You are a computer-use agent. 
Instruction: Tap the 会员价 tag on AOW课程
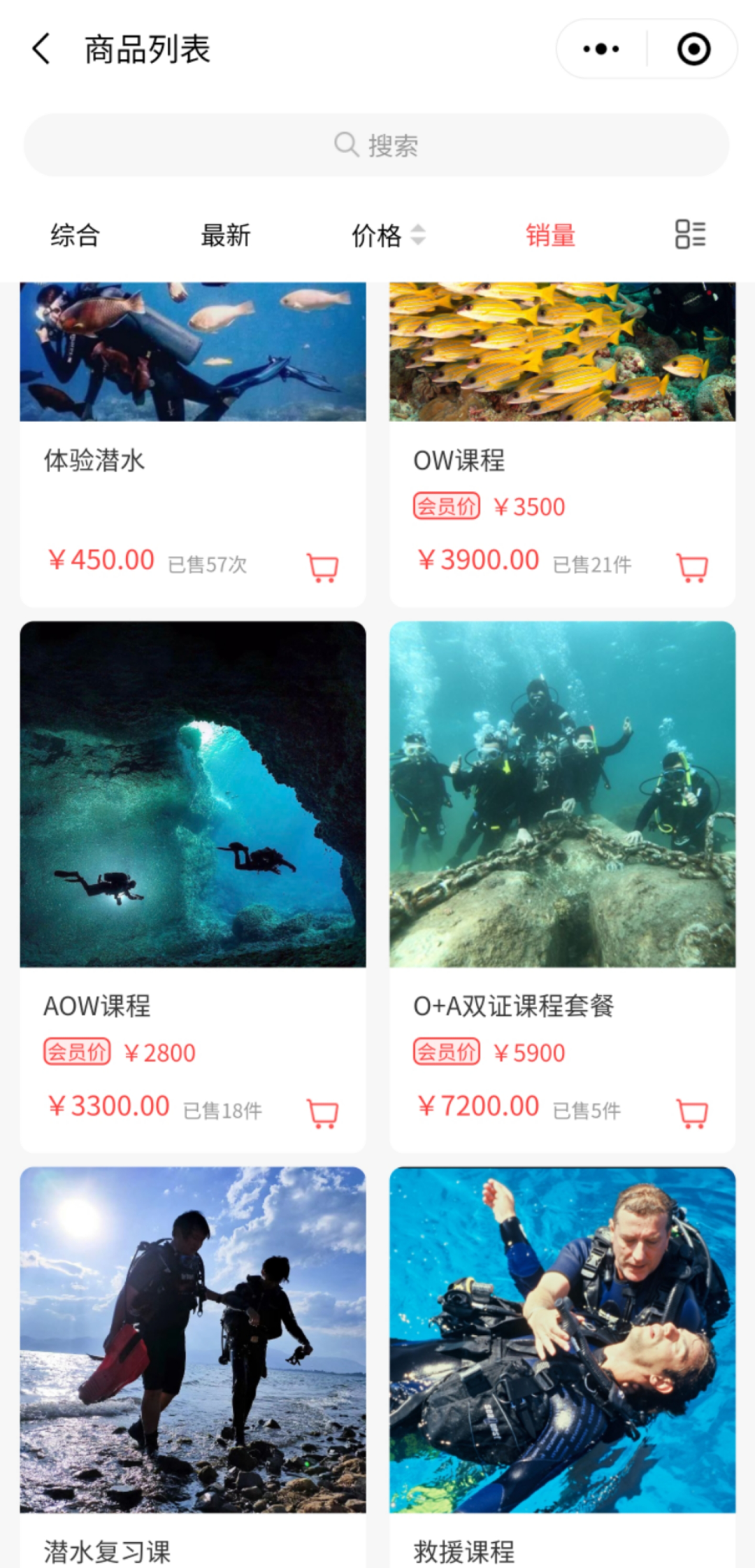(76, 1050)
